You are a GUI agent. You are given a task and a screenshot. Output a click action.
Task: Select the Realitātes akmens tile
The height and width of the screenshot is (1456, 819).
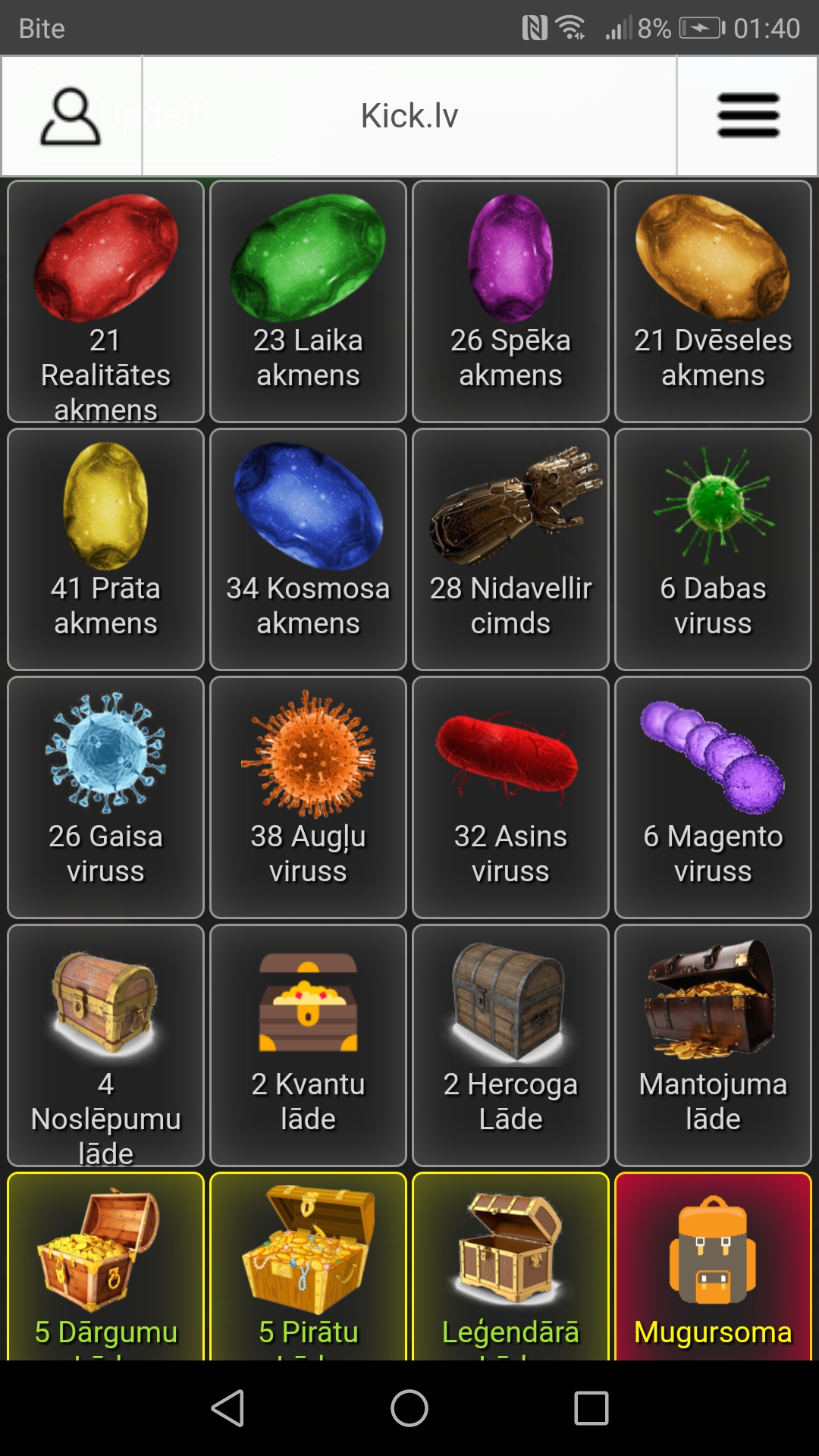coord(105,301)
